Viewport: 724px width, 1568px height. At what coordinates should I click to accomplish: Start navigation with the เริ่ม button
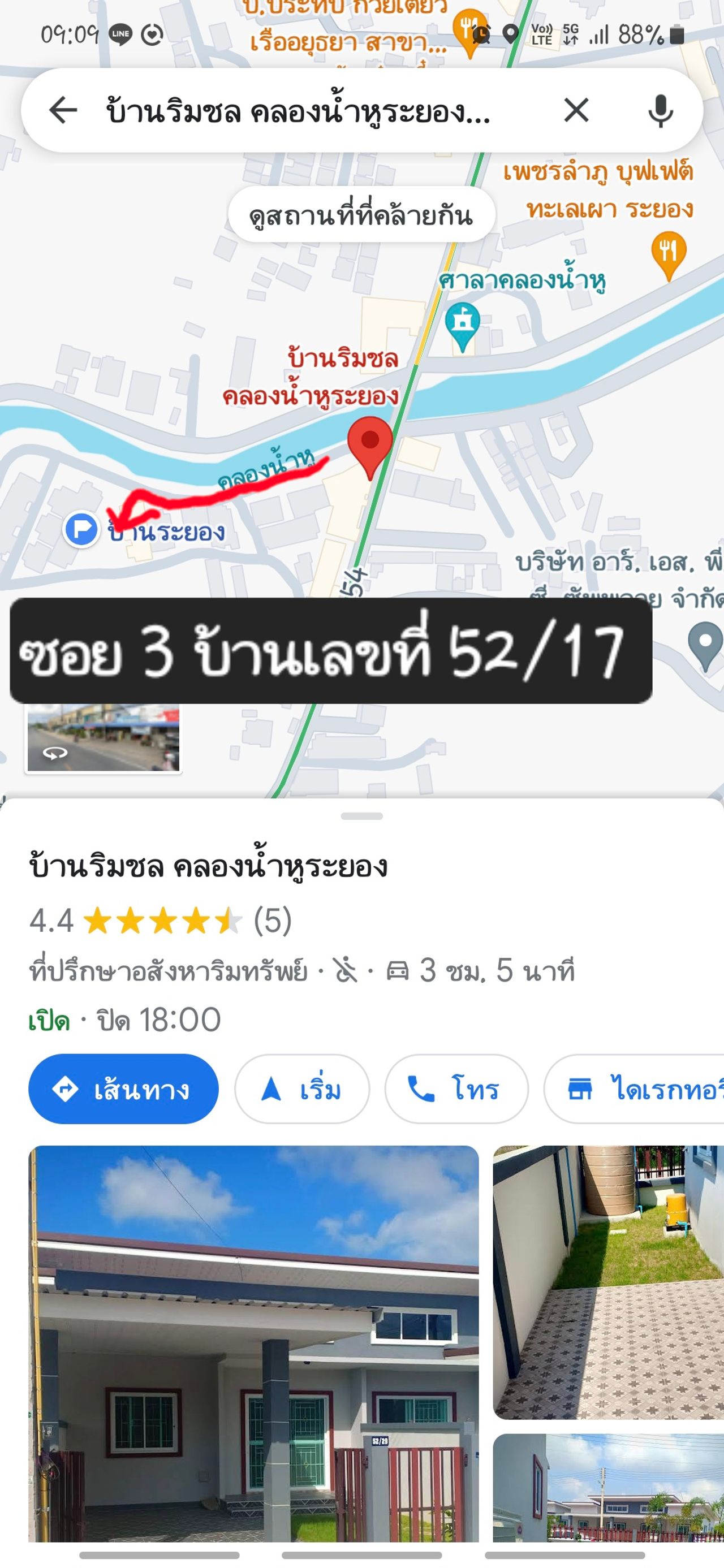click(x=302, y=1089)
